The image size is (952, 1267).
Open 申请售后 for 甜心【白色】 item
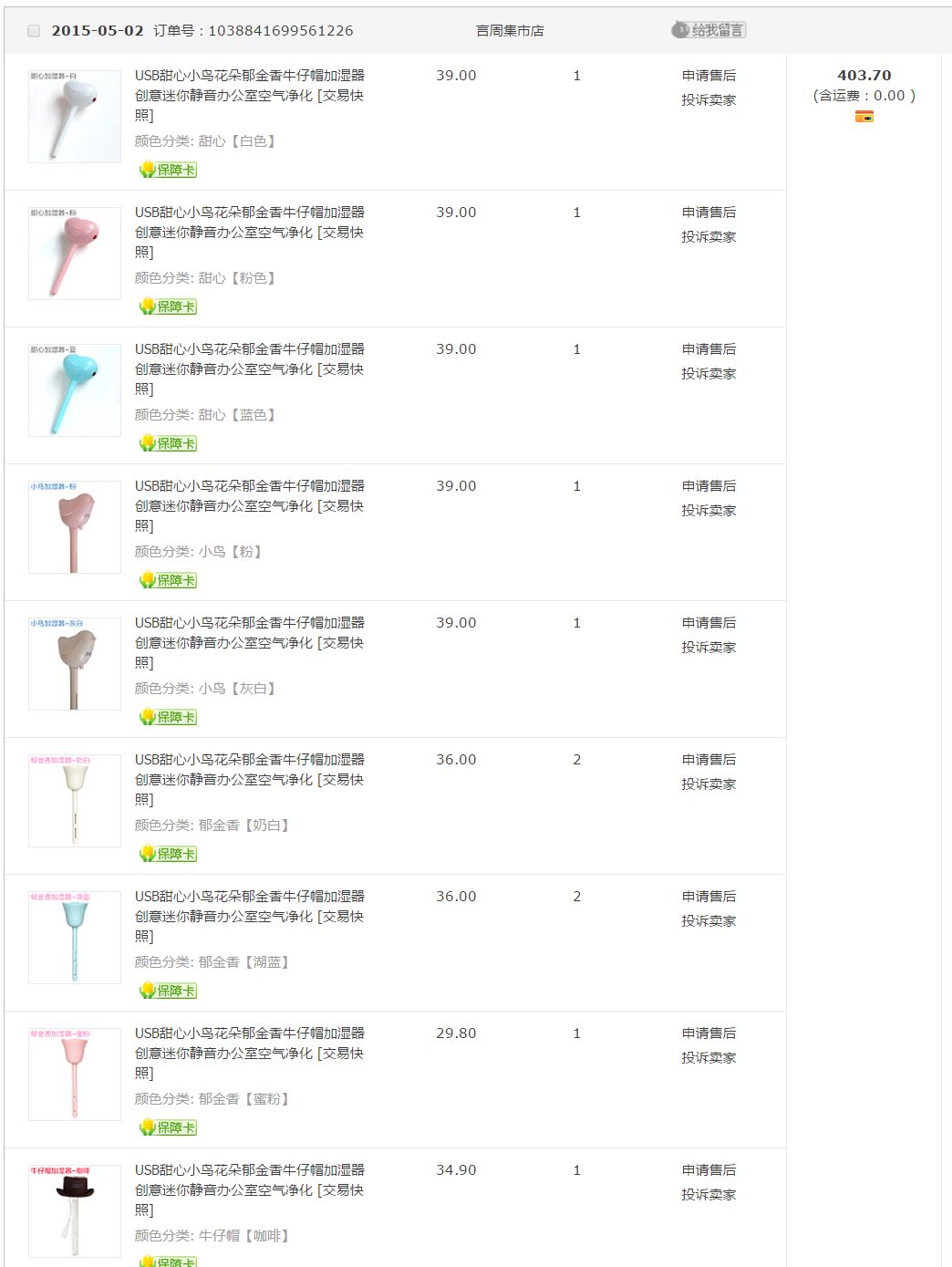click(709, 76)
